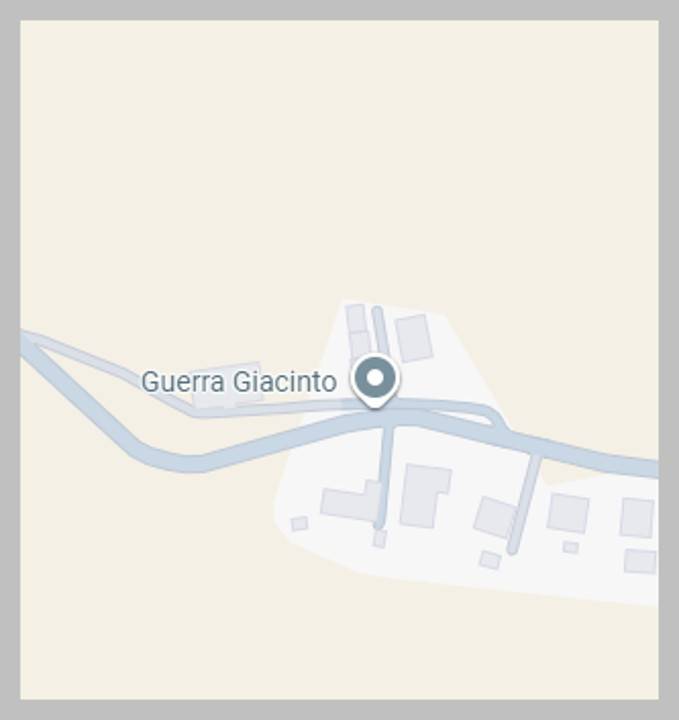Screen dimensions: 679x720
Task: Tap the Guerra Giacinto map pin
Action: point(375,380)
